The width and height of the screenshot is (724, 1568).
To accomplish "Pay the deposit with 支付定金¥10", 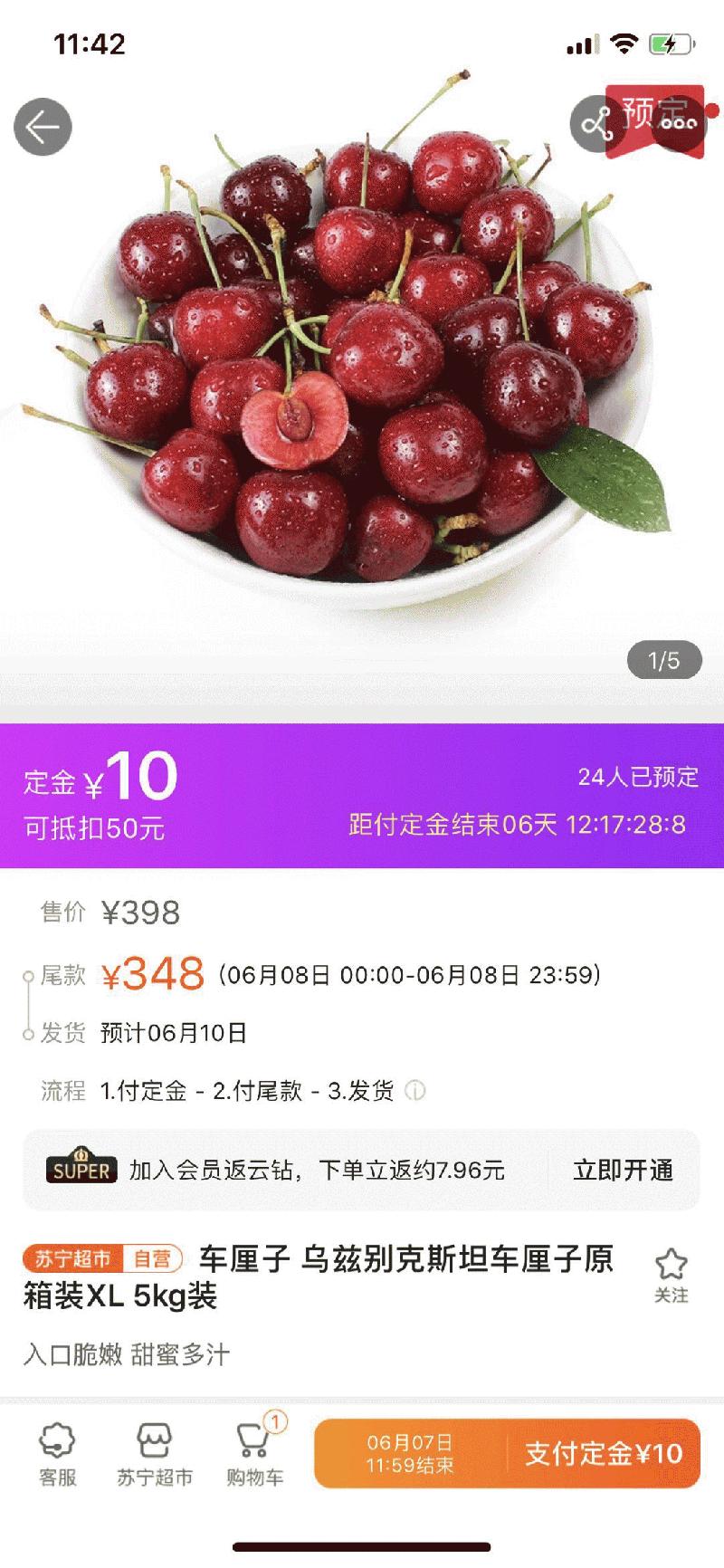I will coord(604,1454).
